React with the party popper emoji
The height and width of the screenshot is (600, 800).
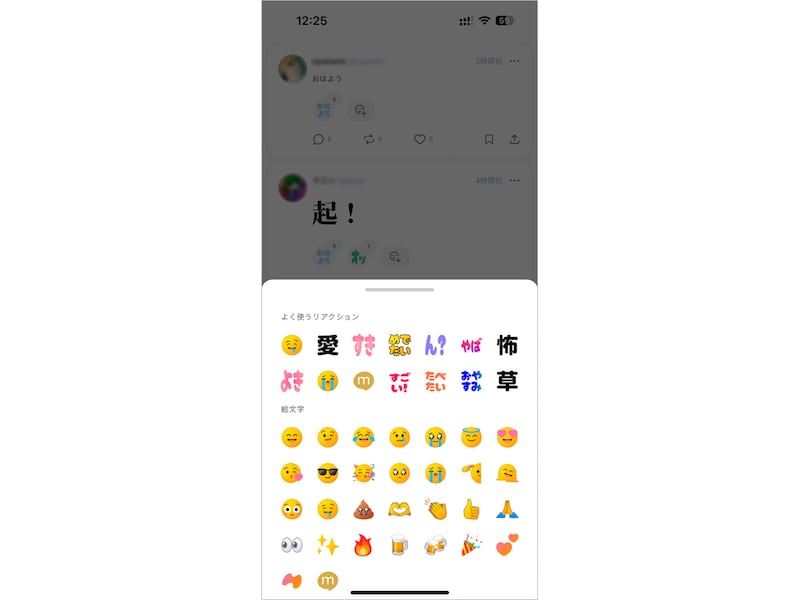coord(471,545)
